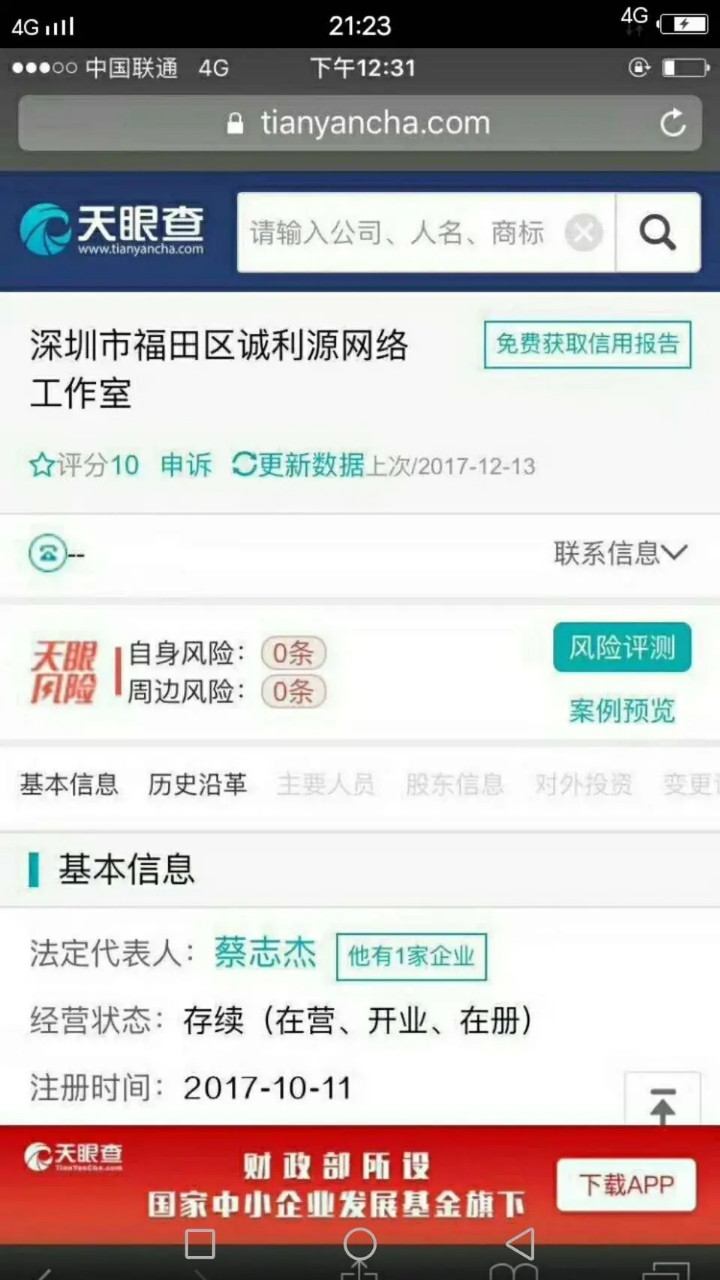Tap the system home button

(x=360, y=1244)
